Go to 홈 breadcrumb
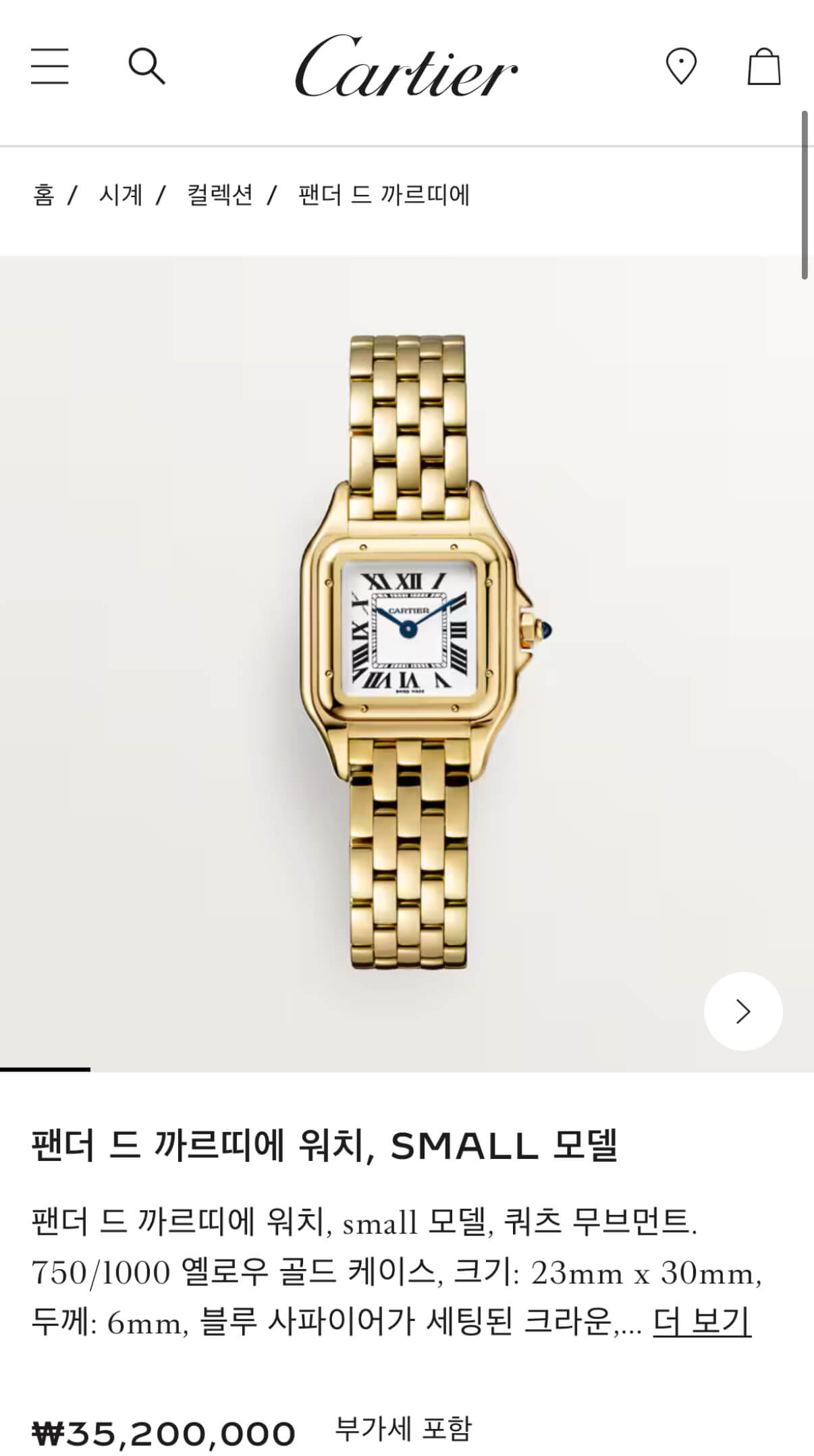This screenshot has width=814, height=1456. pyautogui.click(x=43, y=195)
